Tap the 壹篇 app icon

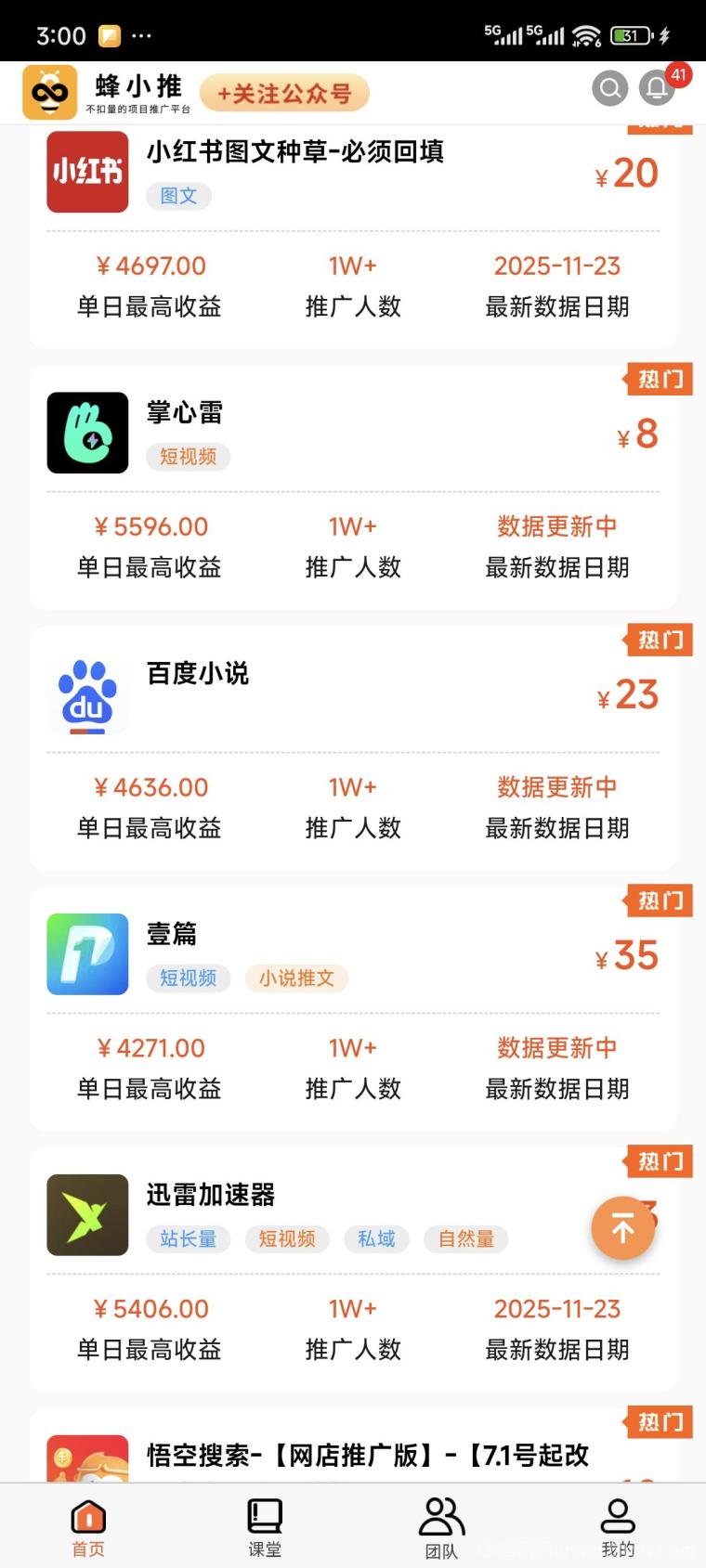pos(87,954)
